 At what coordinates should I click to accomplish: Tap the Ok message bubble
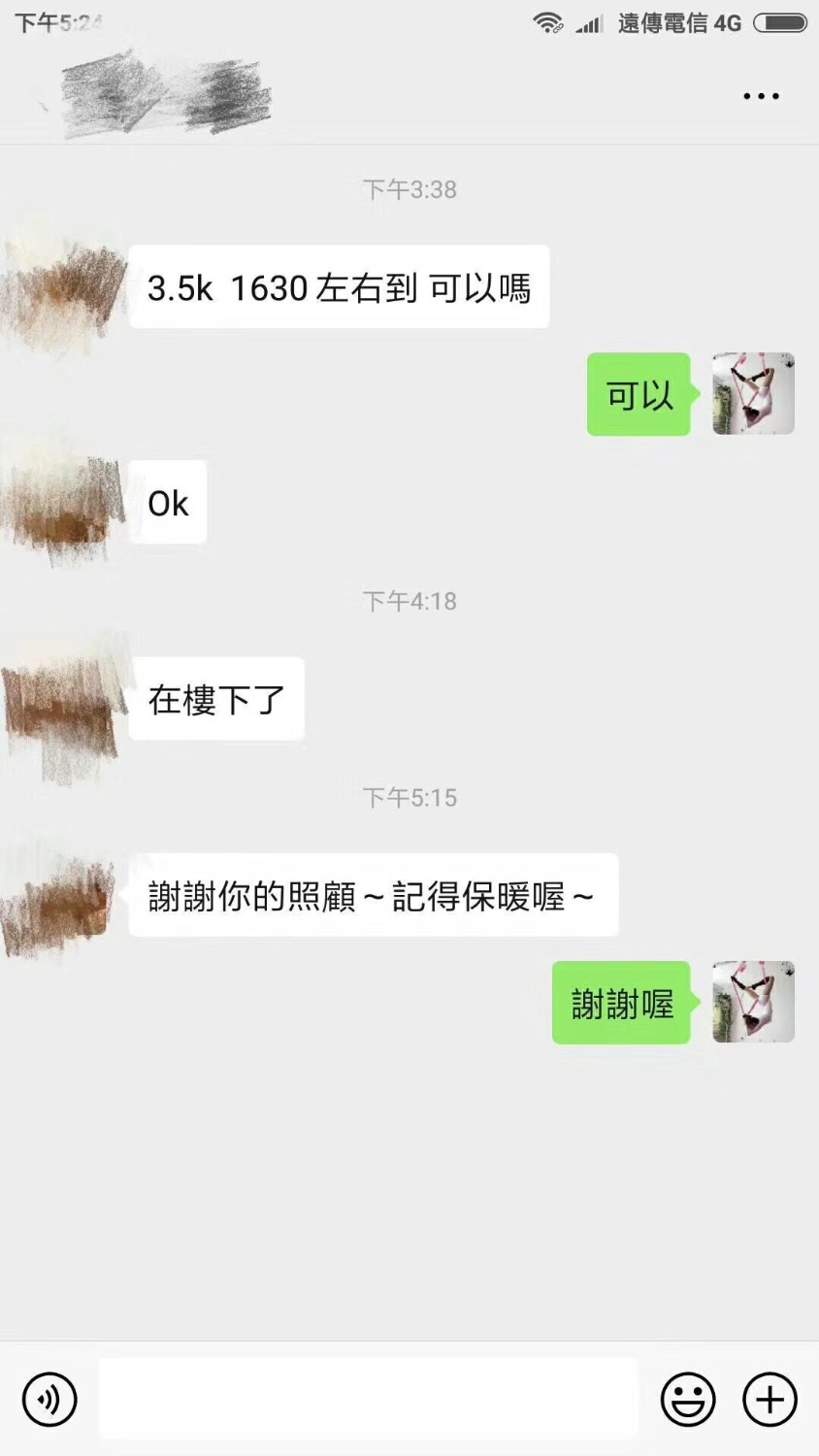pyautogui.click(x=169, y=502)
